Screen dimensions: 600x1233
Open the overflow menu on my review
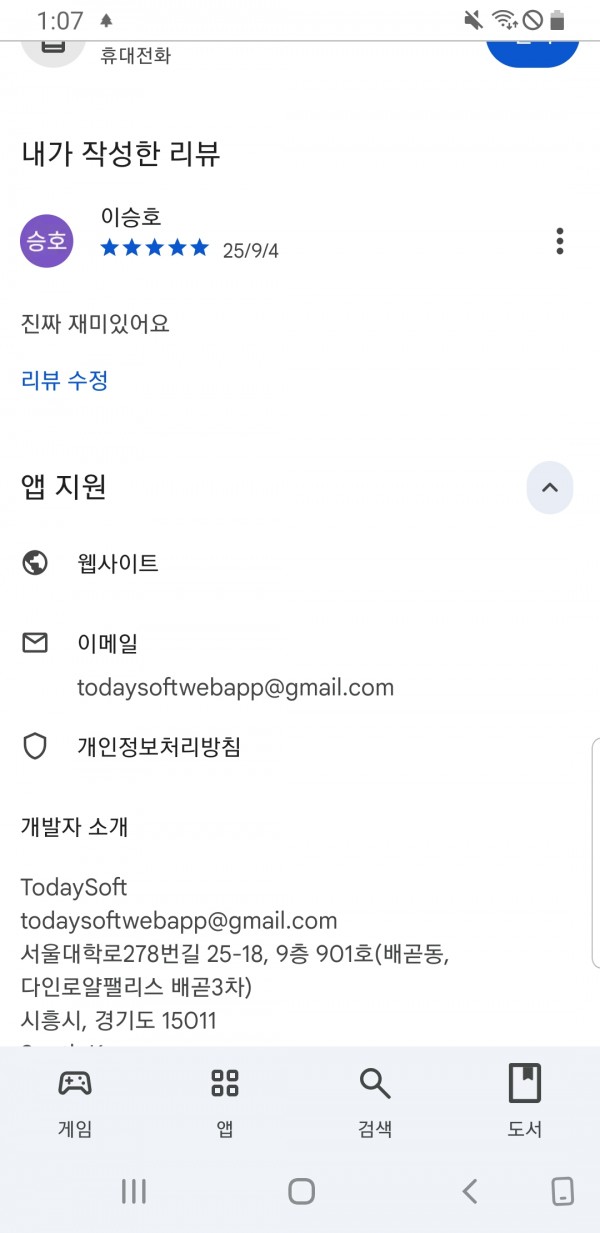560,241
